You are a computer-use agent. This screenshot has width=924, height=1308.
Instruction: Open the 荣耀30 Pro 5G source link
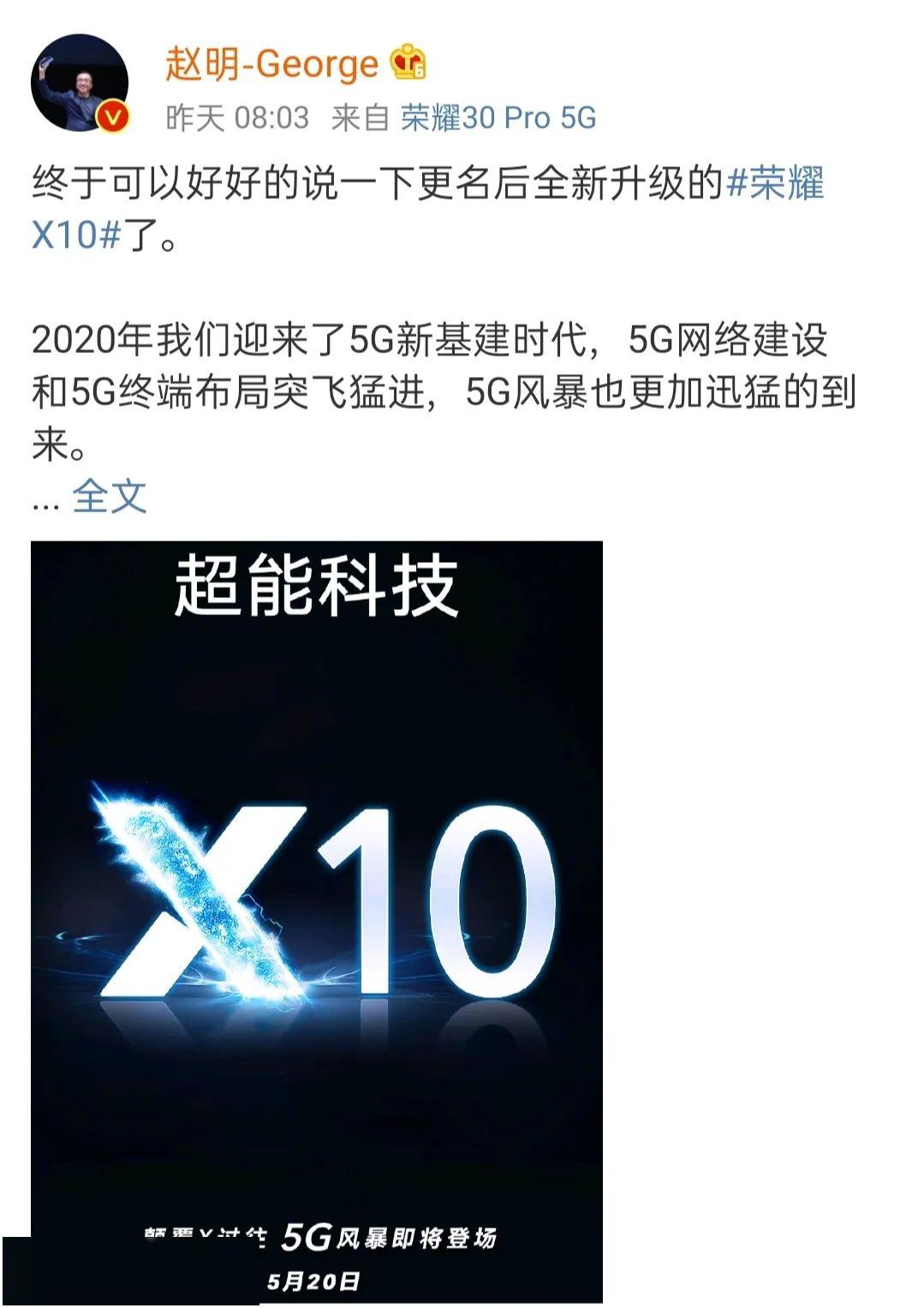[498, 117]
